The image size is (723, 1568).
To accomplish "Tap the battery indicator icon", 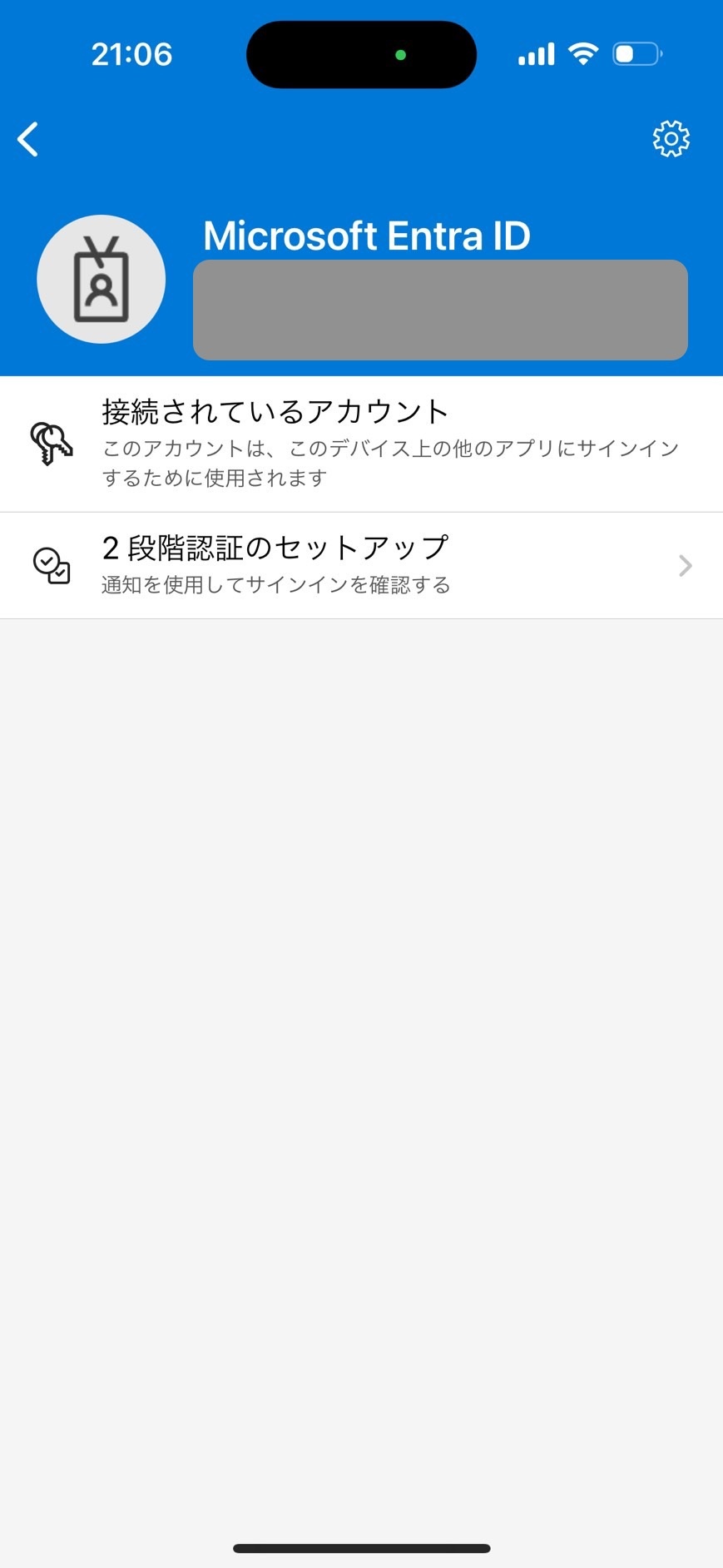I will pyautogui.click(x=635, y=53).
